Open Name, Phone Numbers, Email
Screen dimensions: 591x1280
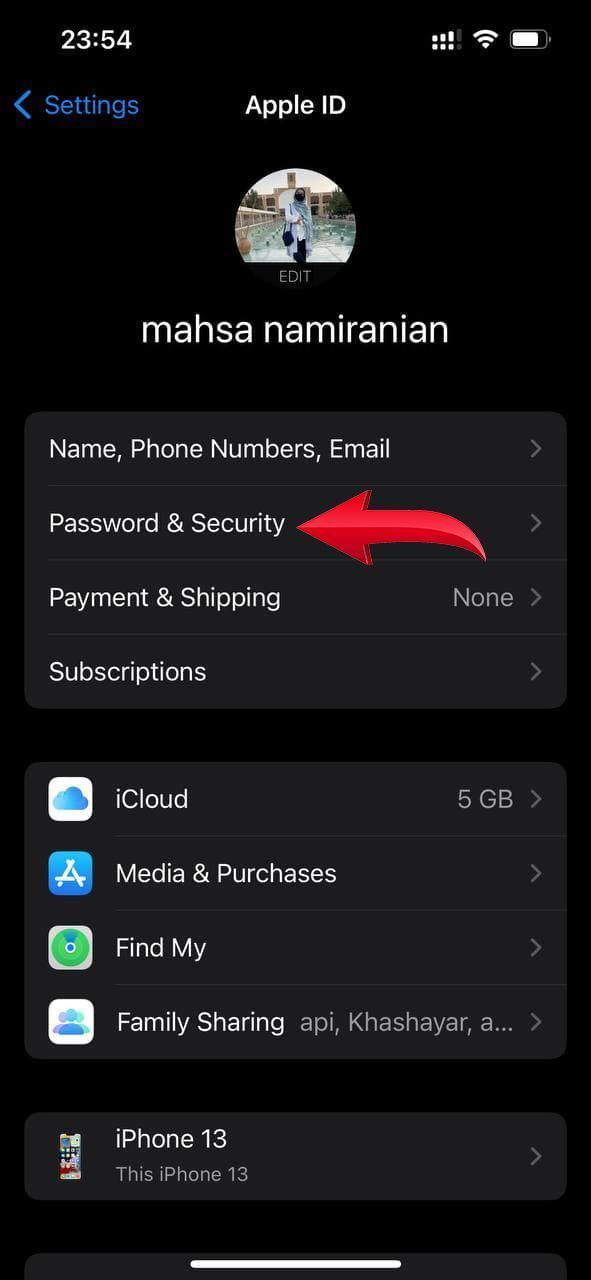click(295, 449)
